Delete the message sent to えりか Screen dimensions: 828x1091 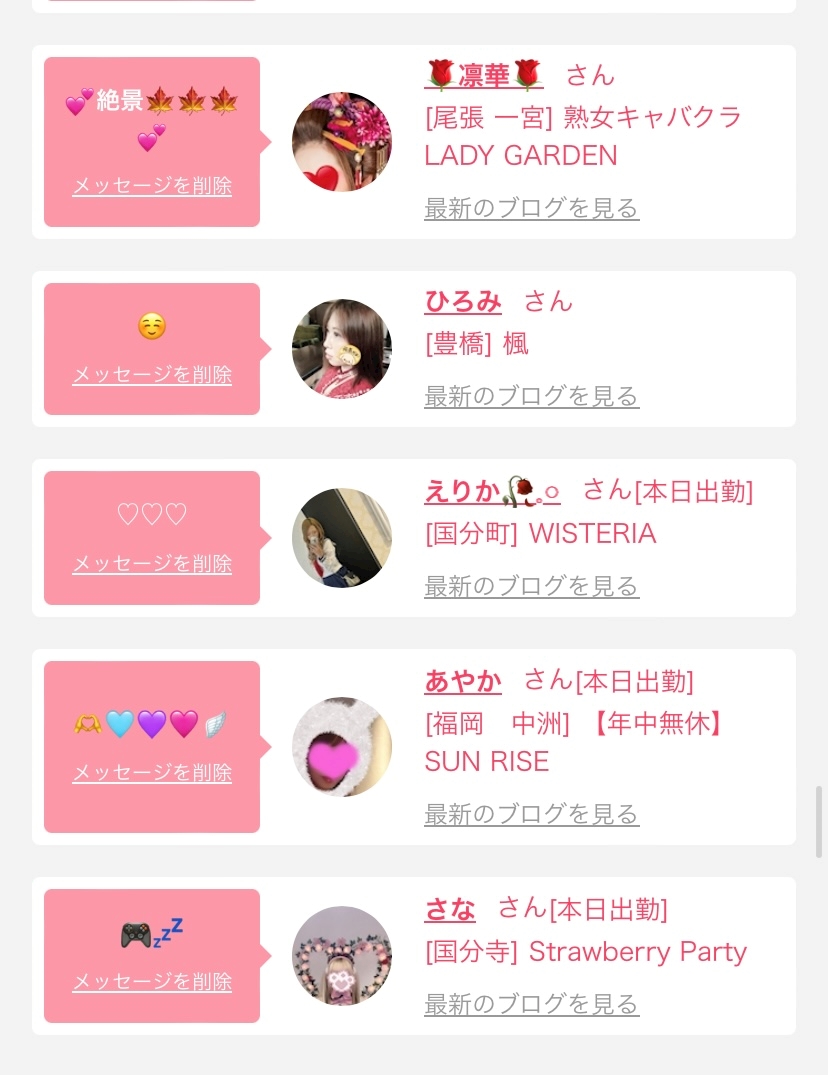point(152,564)
